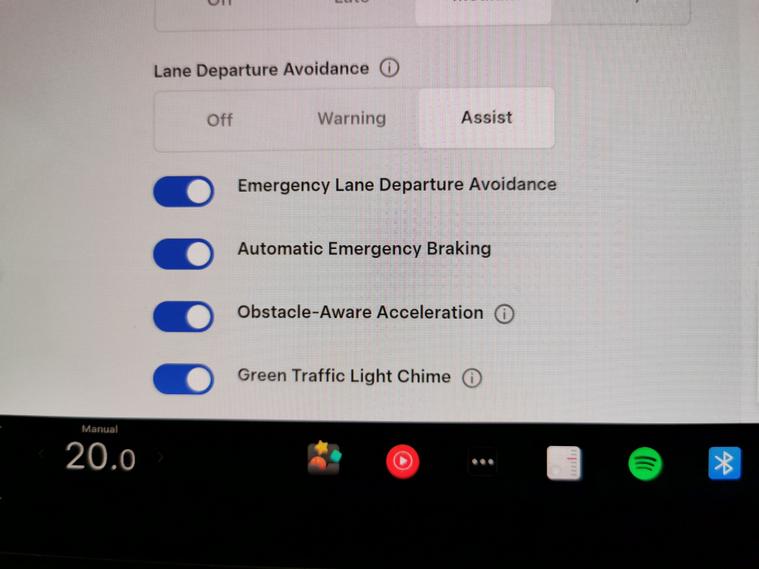
Task: Open Bluetooth settings
Action: [724, 463]
